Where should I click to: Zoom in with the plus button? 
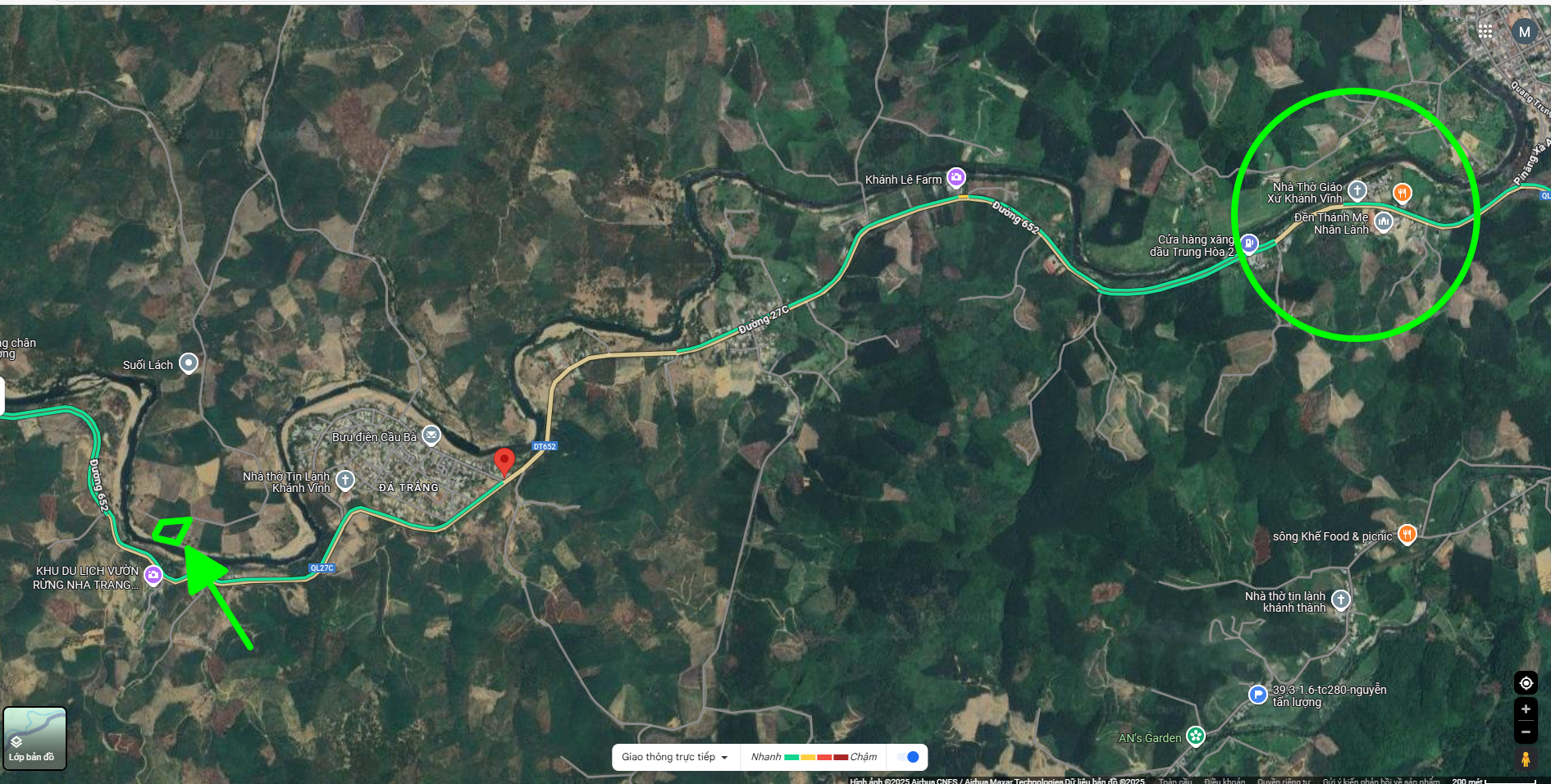click(1526, 709)
